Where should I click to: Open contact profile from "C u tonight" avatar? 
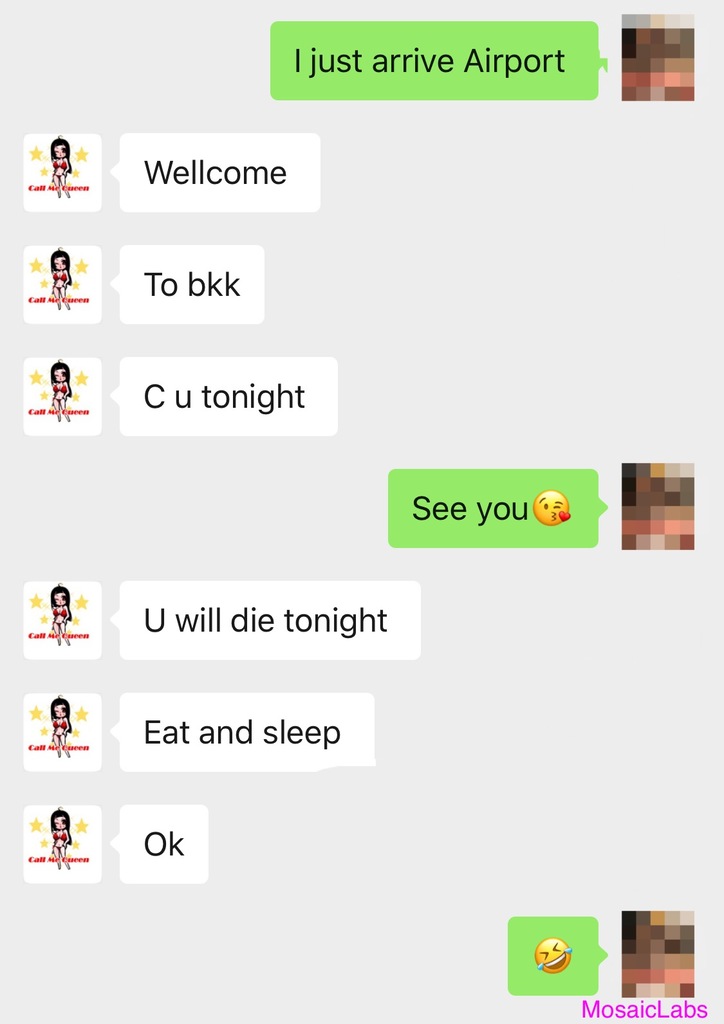pos(62,396)
